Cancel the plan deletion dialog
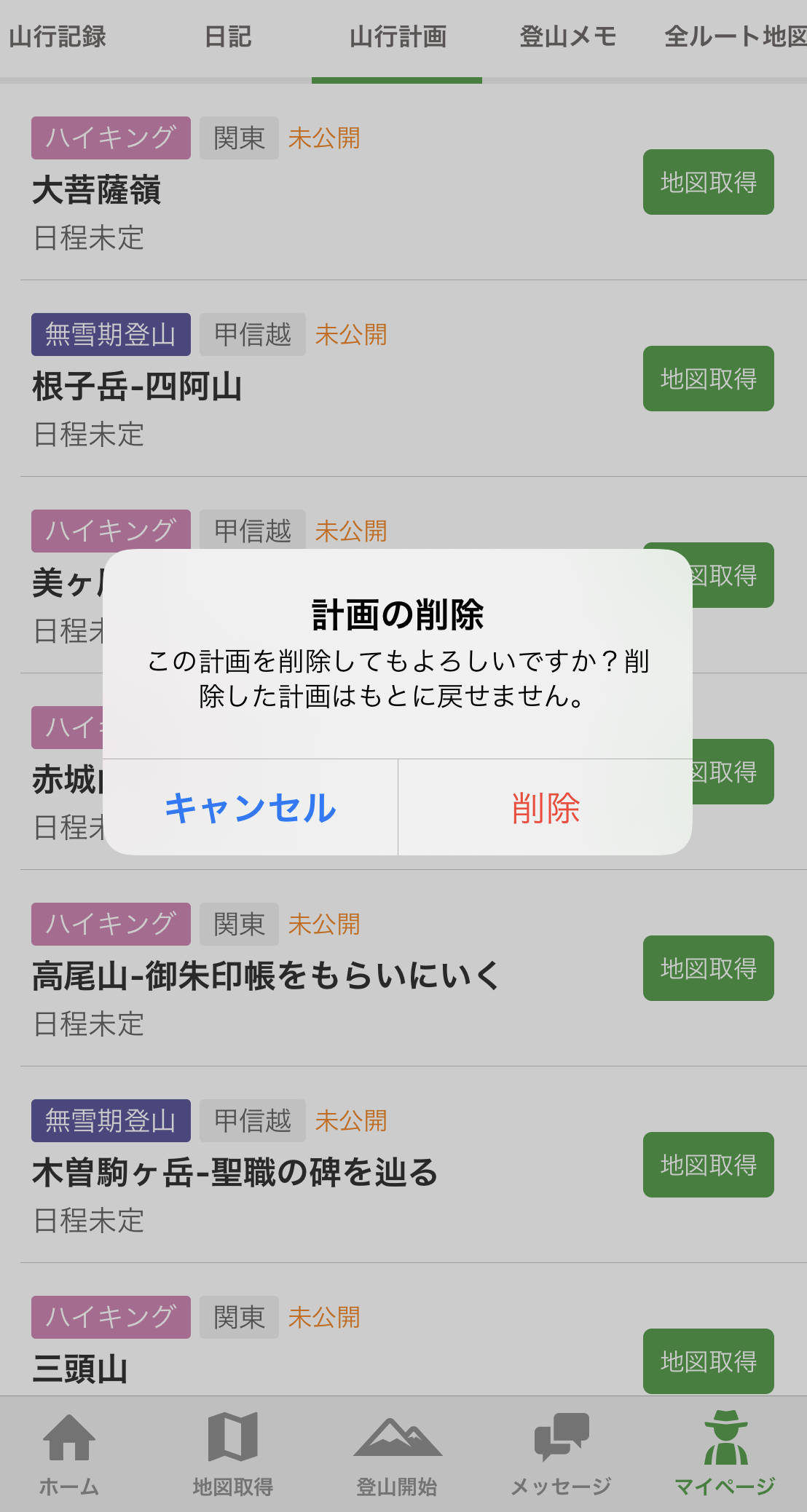The image size is (807, 1512). [x=251, y=807]
